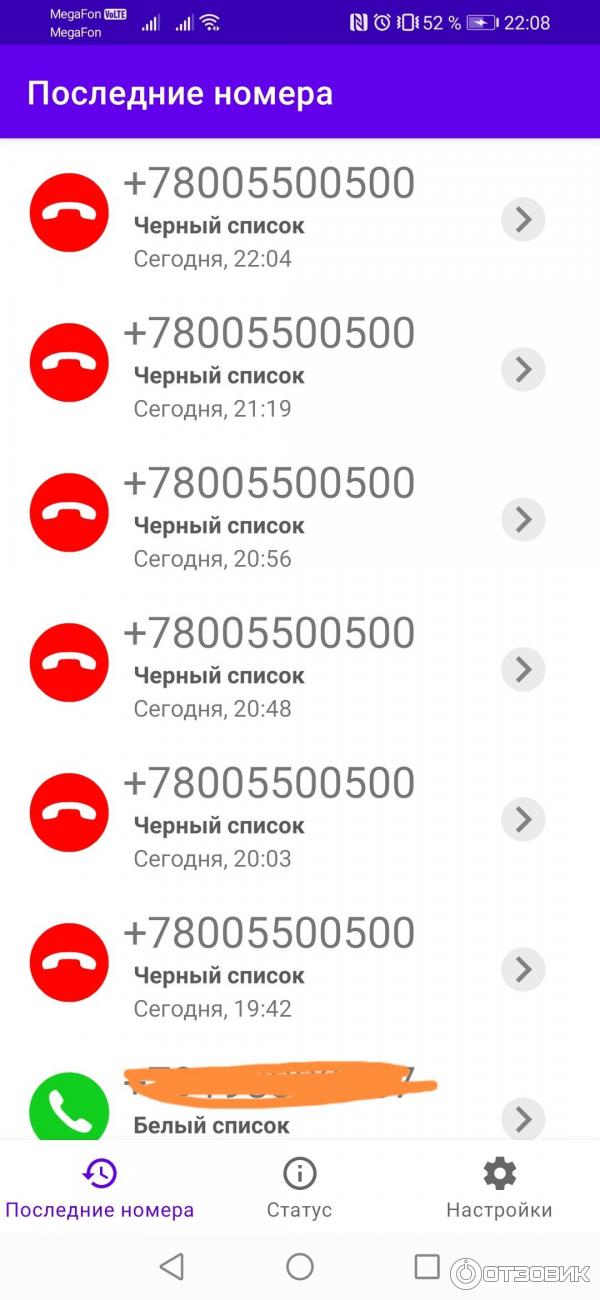Switch to the Статус tab
Viewport: 600px width, 1300px height.
pos(299,1188)
